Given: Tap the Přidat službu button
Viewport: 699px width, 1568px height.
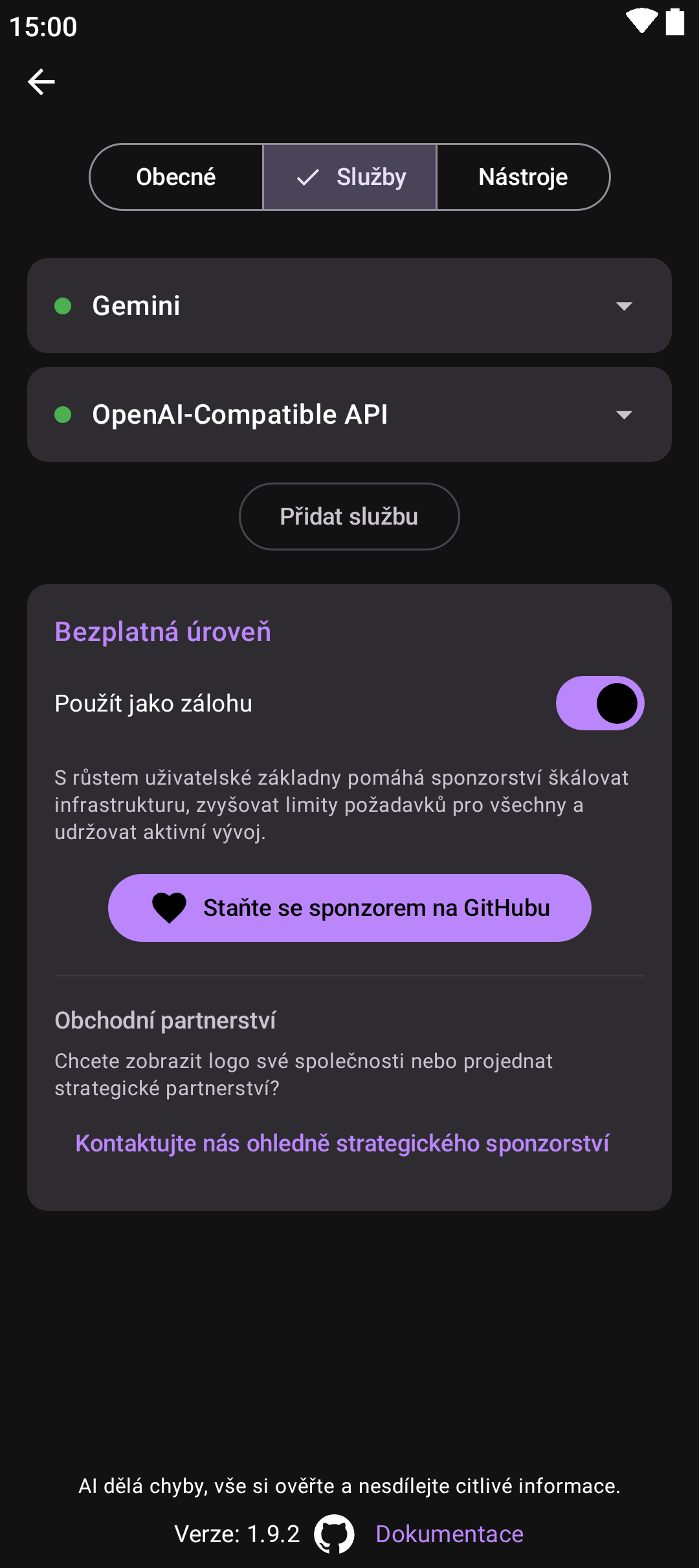Looking at the screenshot, I should pyautogui.click(x=349, y=516).
